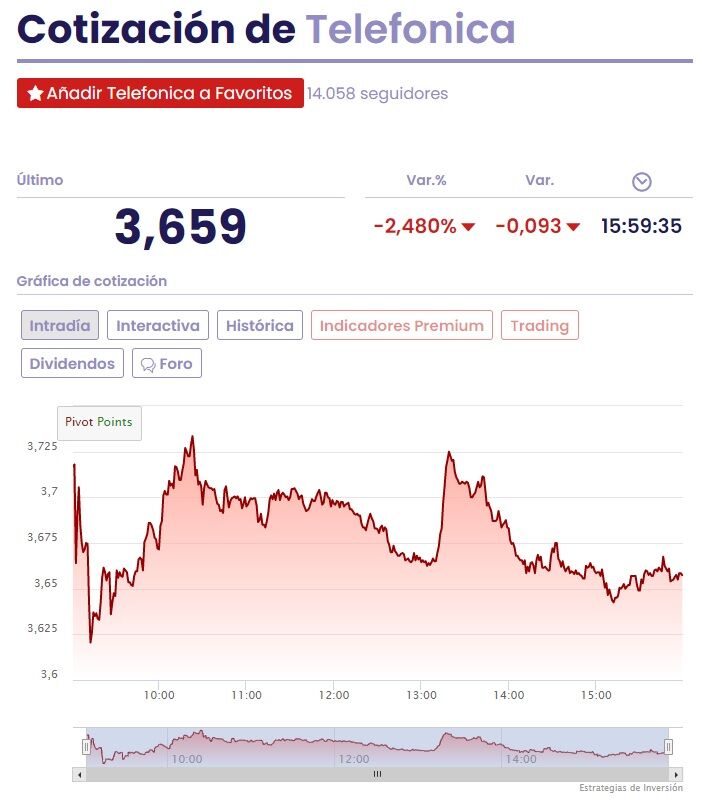Open the Foro discussion
The image size is (702, 802).
coord(167,363)
